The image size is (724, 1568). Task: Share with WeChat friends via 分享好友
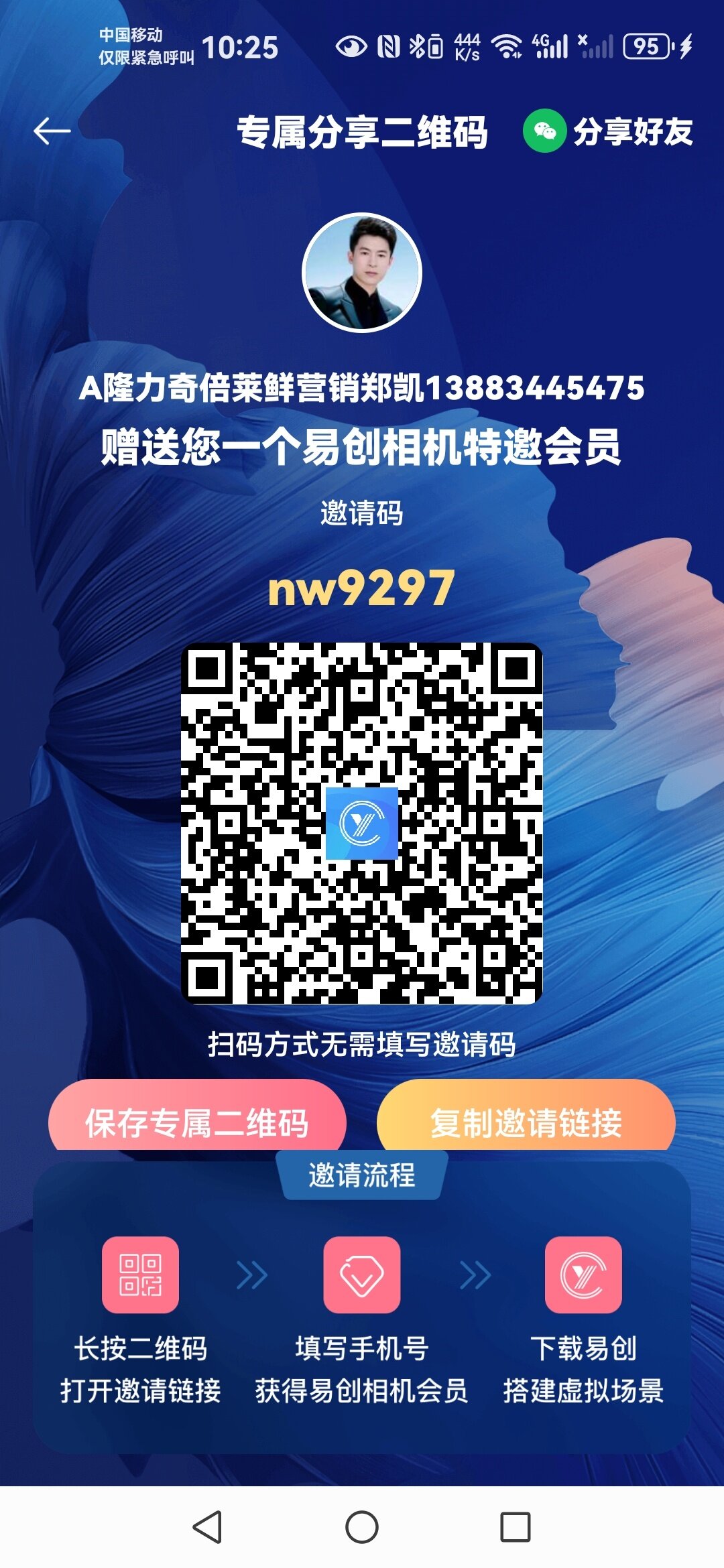[608, 131]
